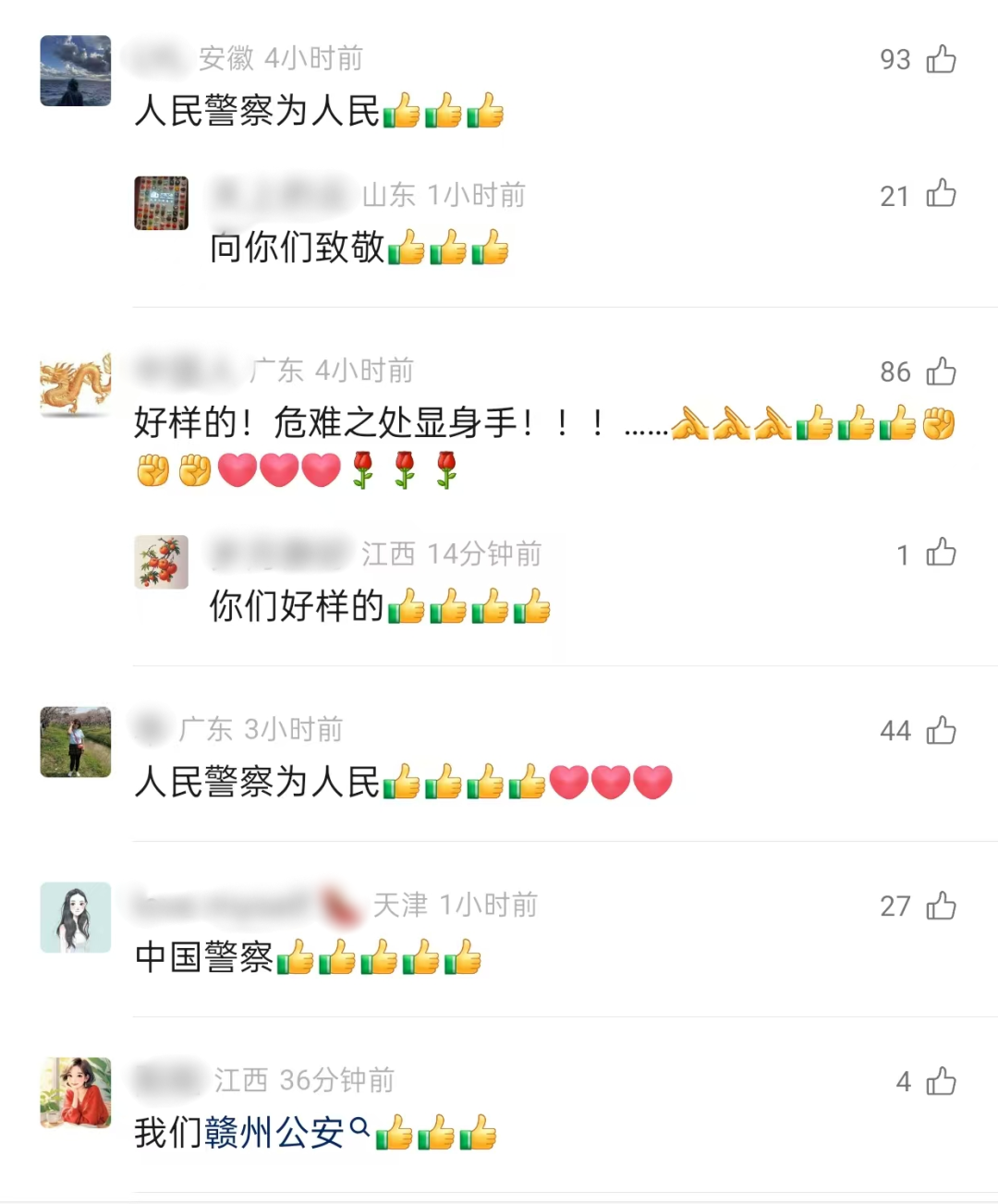View the Shandong replier's profile picture
The width and height of the screenshot is (998, 1204).
click(162, 203)
